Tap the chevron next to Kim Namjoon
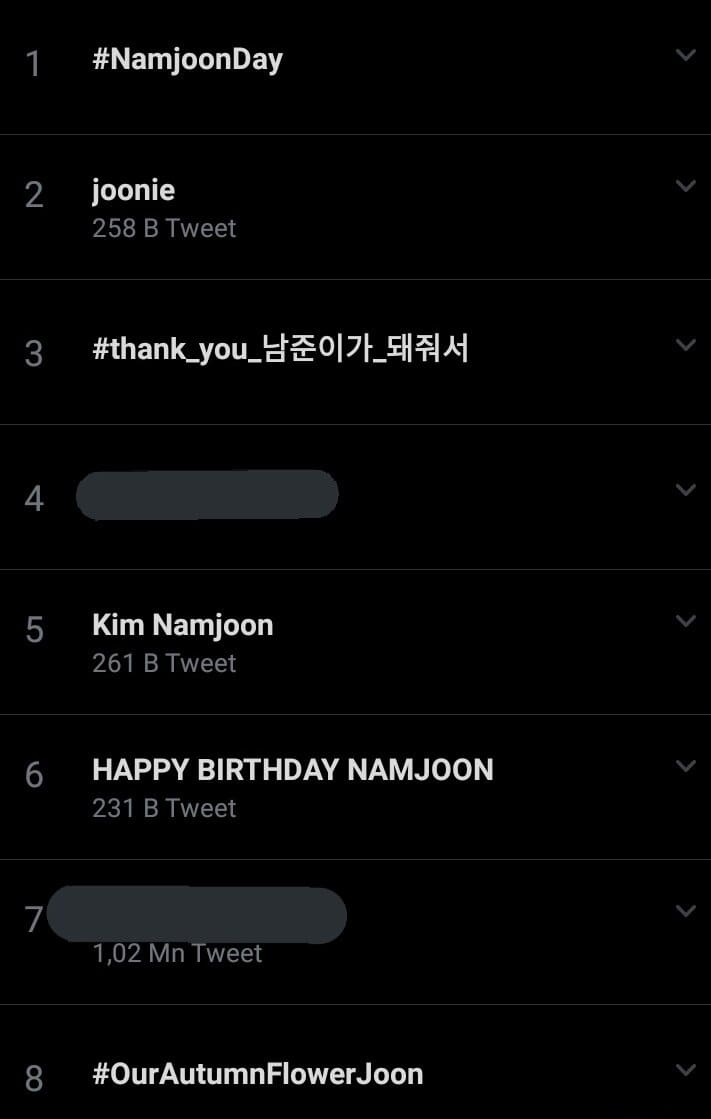Image resolution: width=711 pixels, height=1119 pixels. [x=685, y=621]
